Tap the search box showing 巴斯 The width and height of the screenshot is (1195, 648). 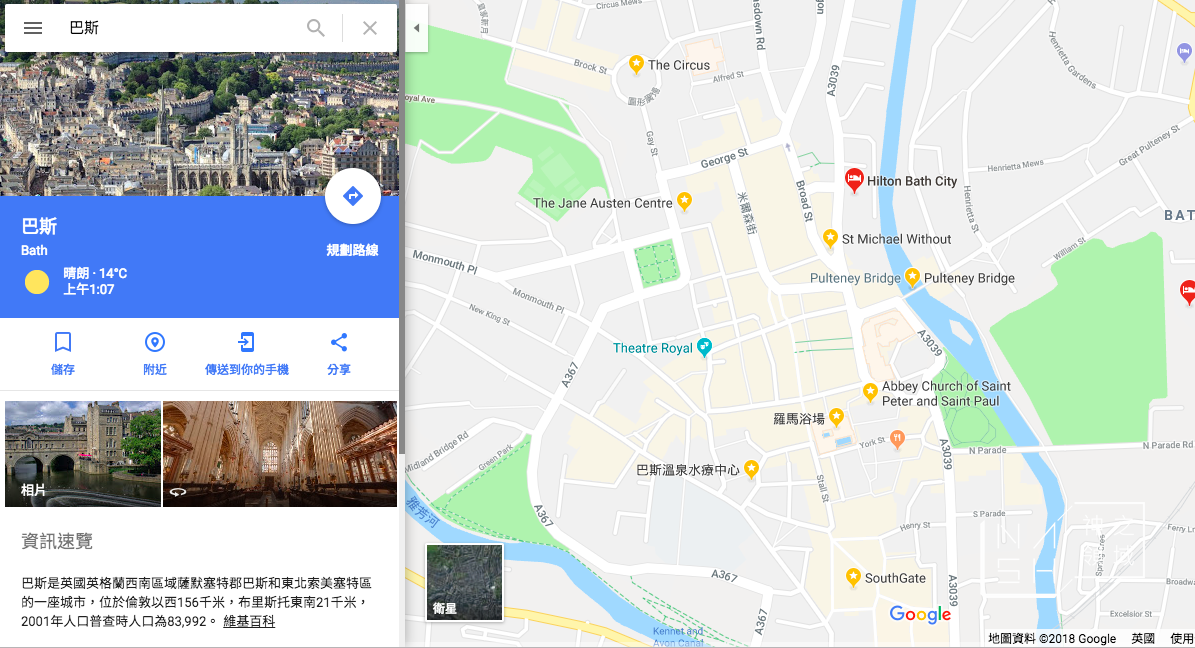(x=180, y=28)
